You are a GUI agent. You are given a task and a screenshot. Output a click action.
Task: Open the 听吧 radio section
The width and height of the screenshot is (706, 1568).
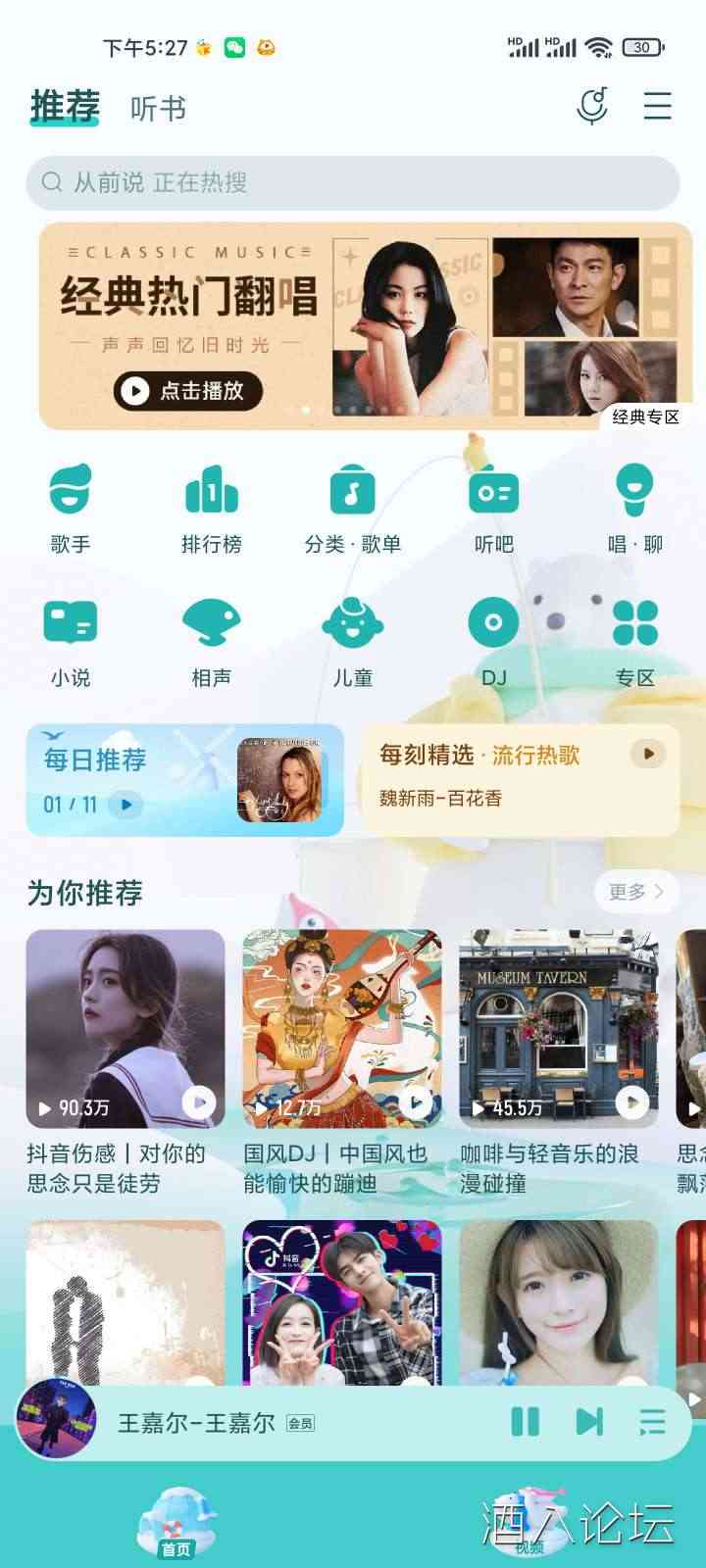(x=493, y=508)
